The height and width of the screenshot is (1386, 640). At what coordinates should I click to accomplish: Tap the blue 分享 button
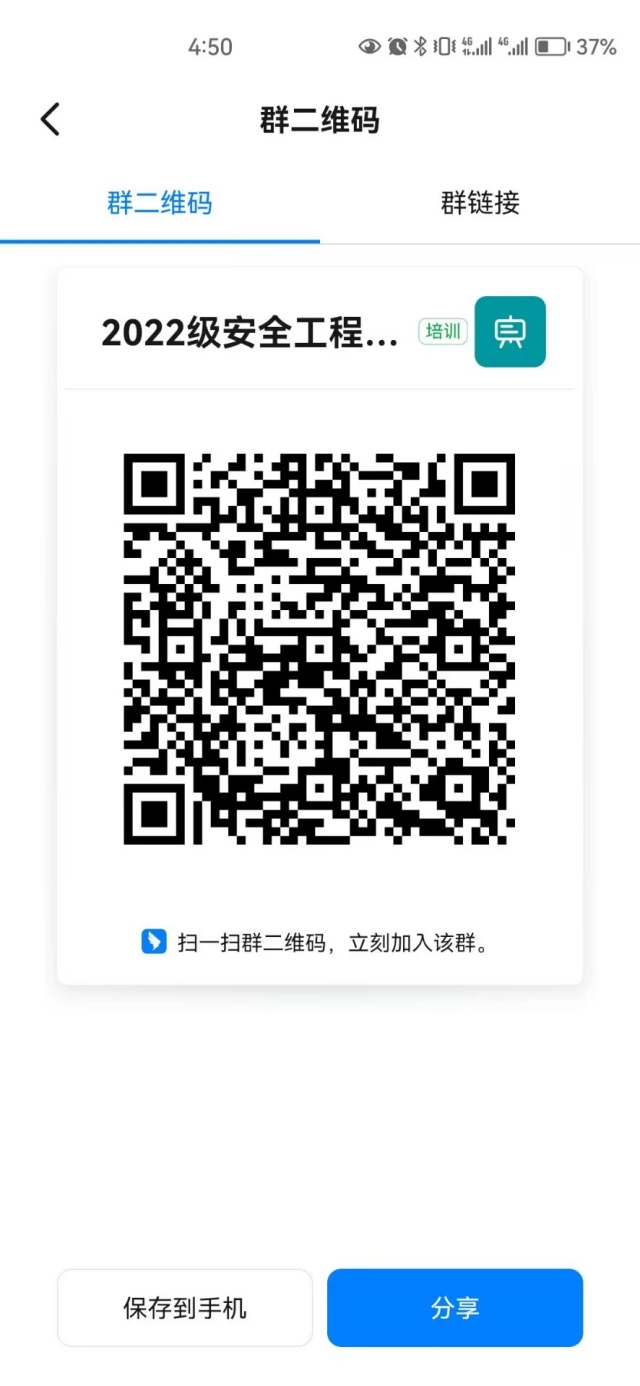(455, 1308)
